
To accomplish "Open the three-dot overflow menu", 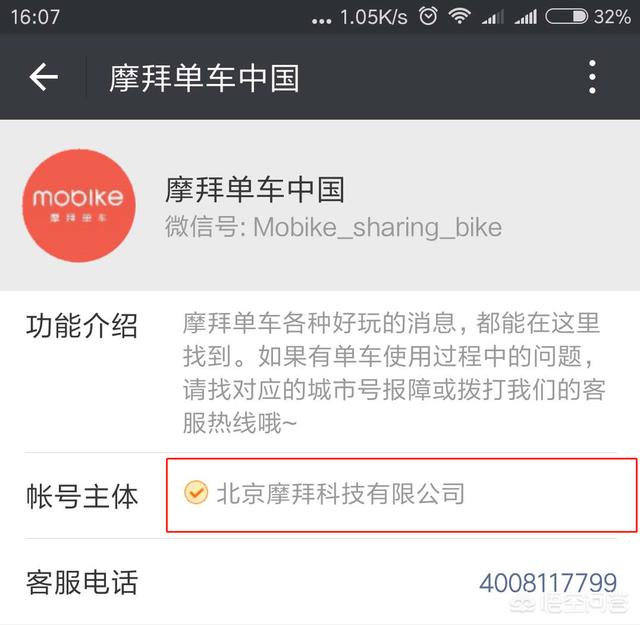I will [593, 77].
